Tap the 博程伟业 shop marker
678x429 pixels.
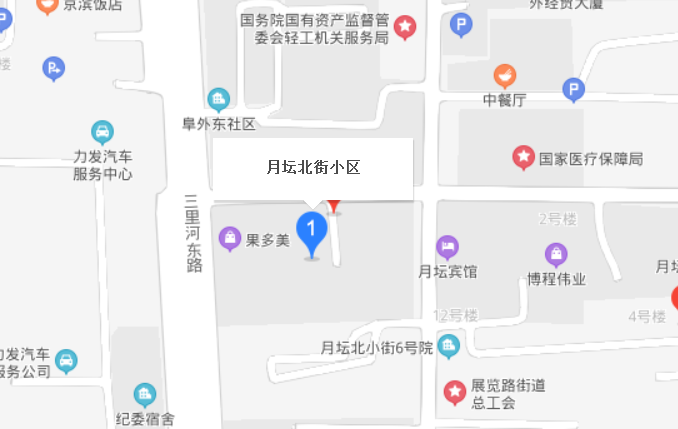pyautogui.click(x=554, y=254)
